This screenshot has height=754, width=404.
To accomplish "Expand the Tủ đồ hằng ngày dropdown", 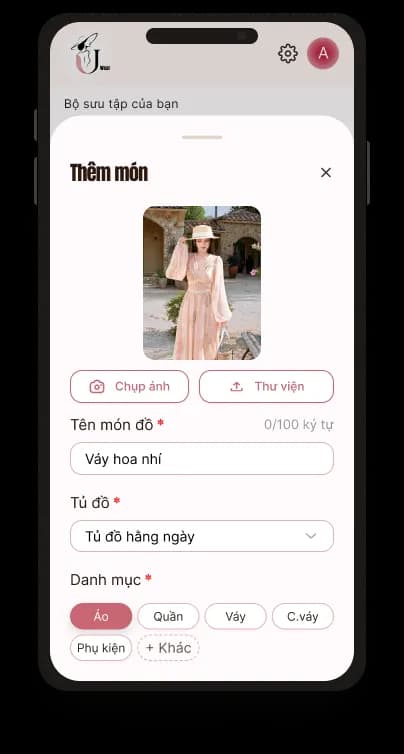I will (202, 536).
